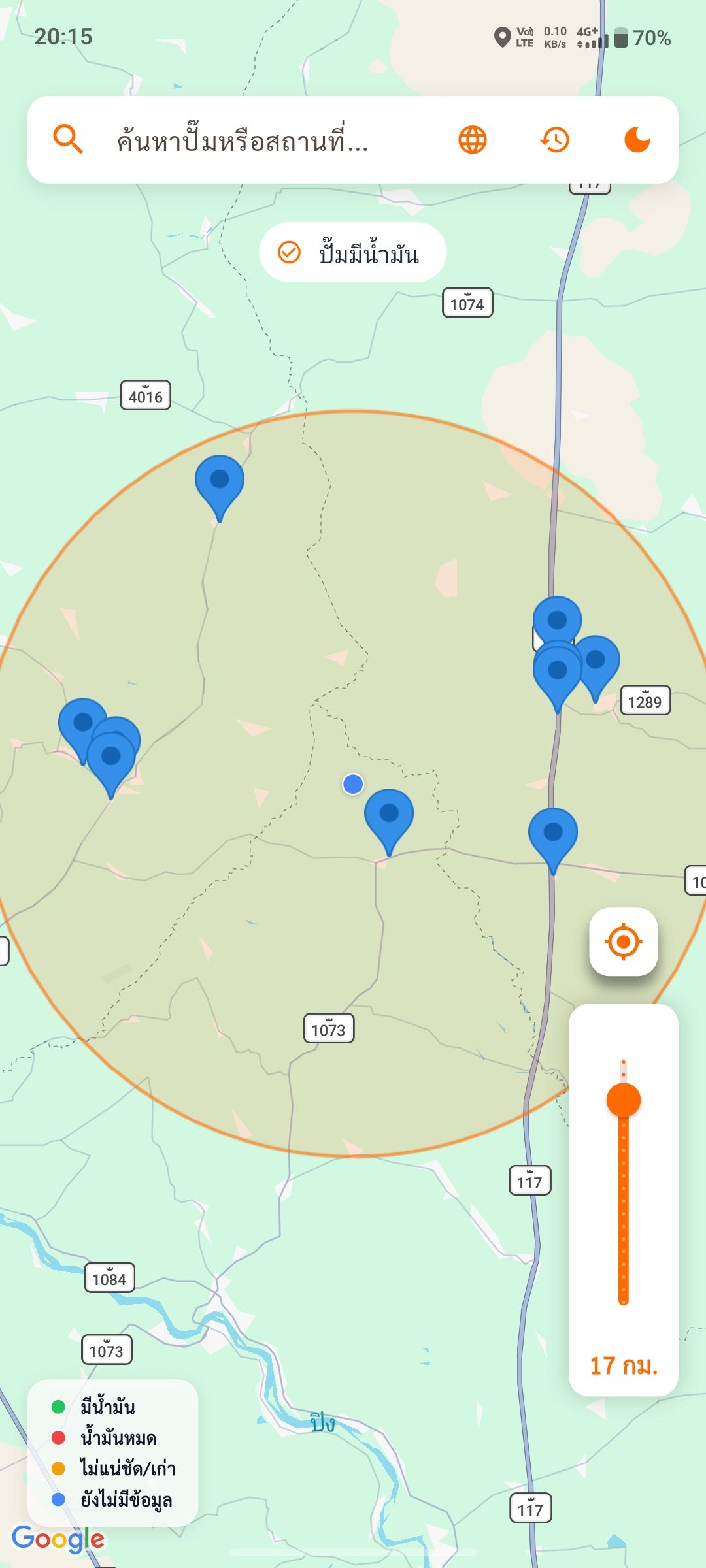Tap the orange magnifier search icon
This screenshot has height=1568, width=706.
click(67, 140)
